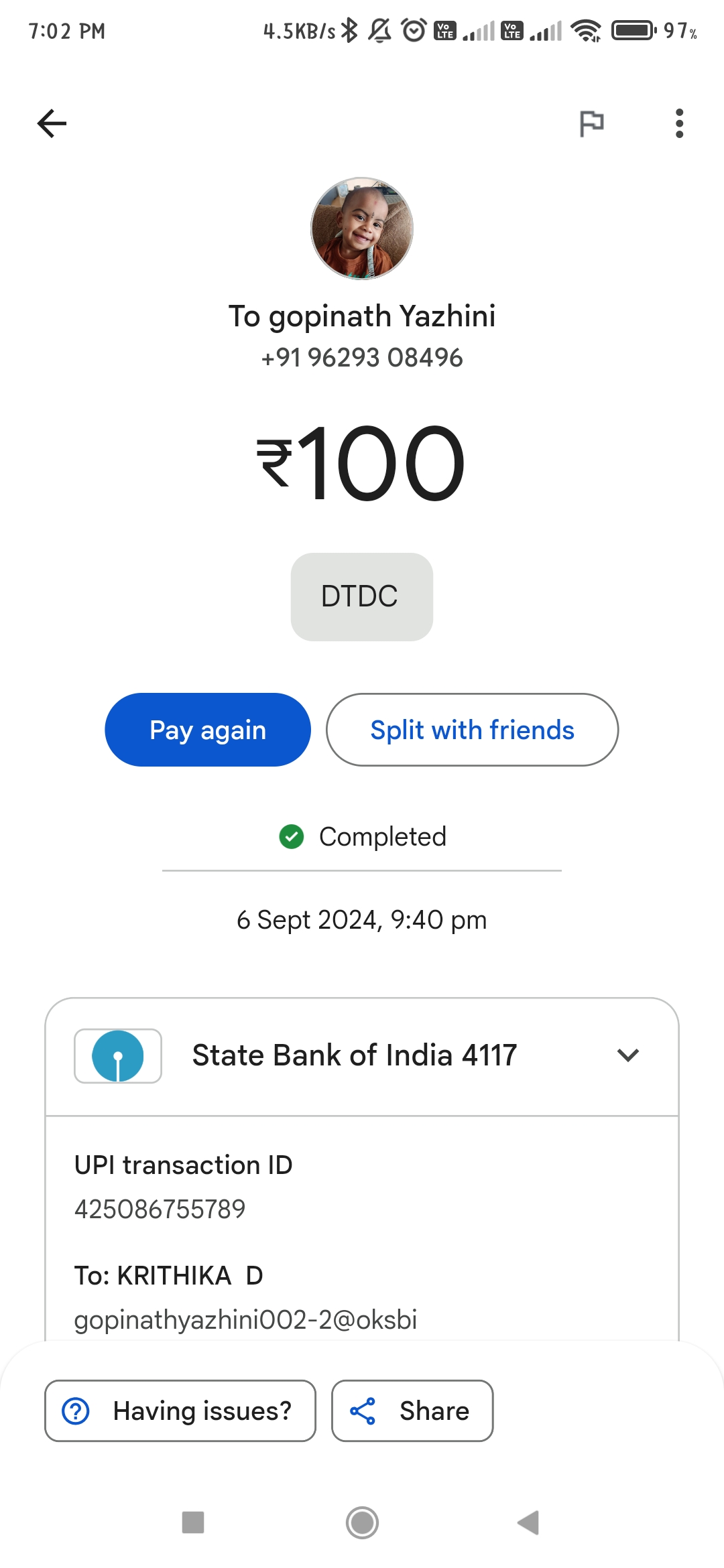Viewport: 724px width, 1568px height.
Task: Expand State Bank of India 4117 details
Action: [362, 1056]
